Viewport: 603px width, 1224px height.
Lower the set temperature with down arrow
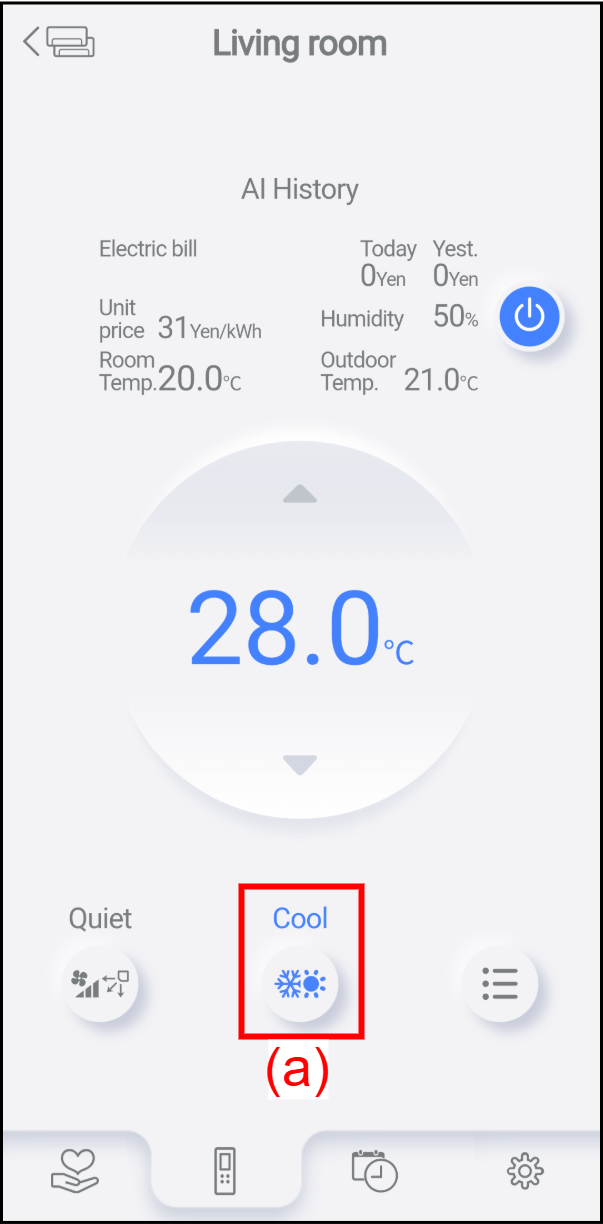(300, 765)
